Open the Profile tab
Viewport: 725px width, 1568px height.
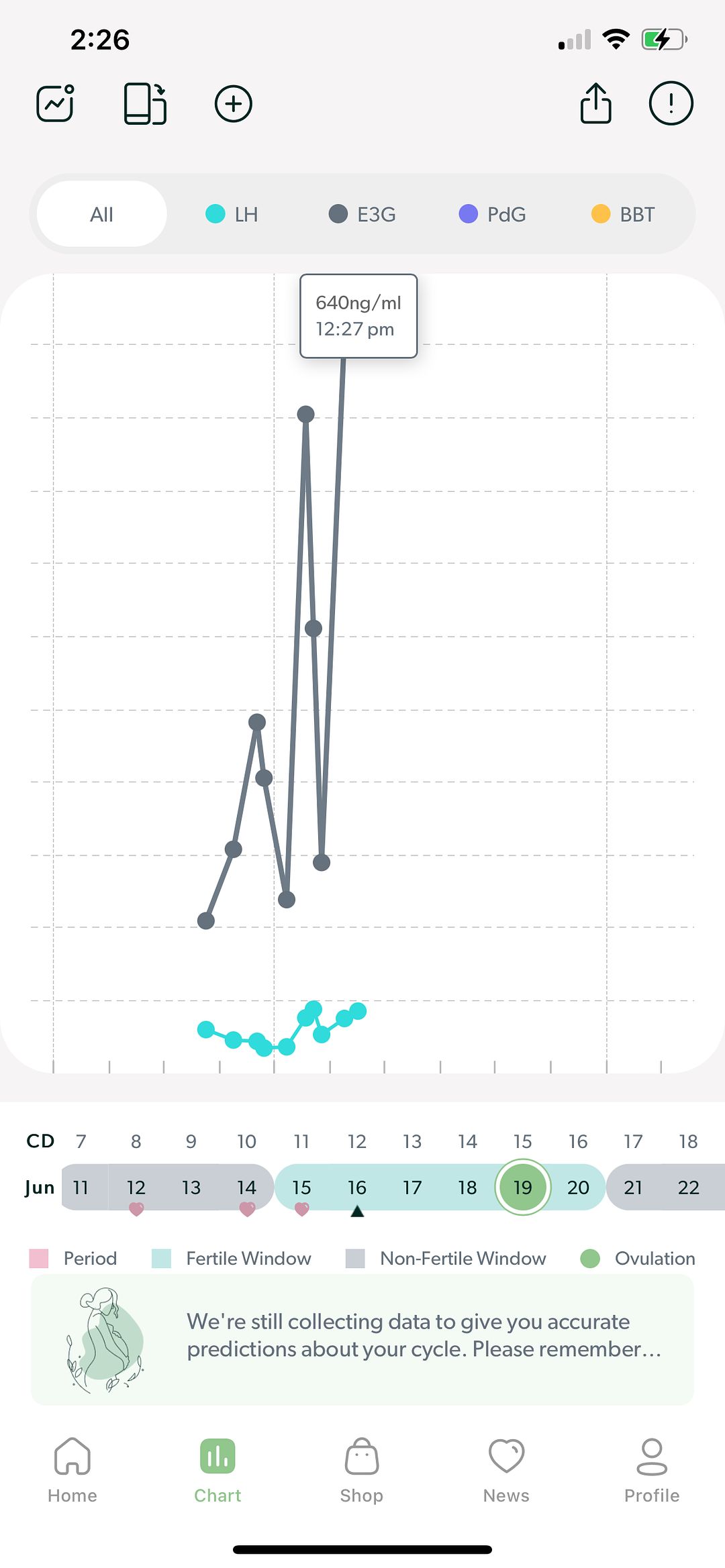pyautogui.click(x=652, y=1471)
